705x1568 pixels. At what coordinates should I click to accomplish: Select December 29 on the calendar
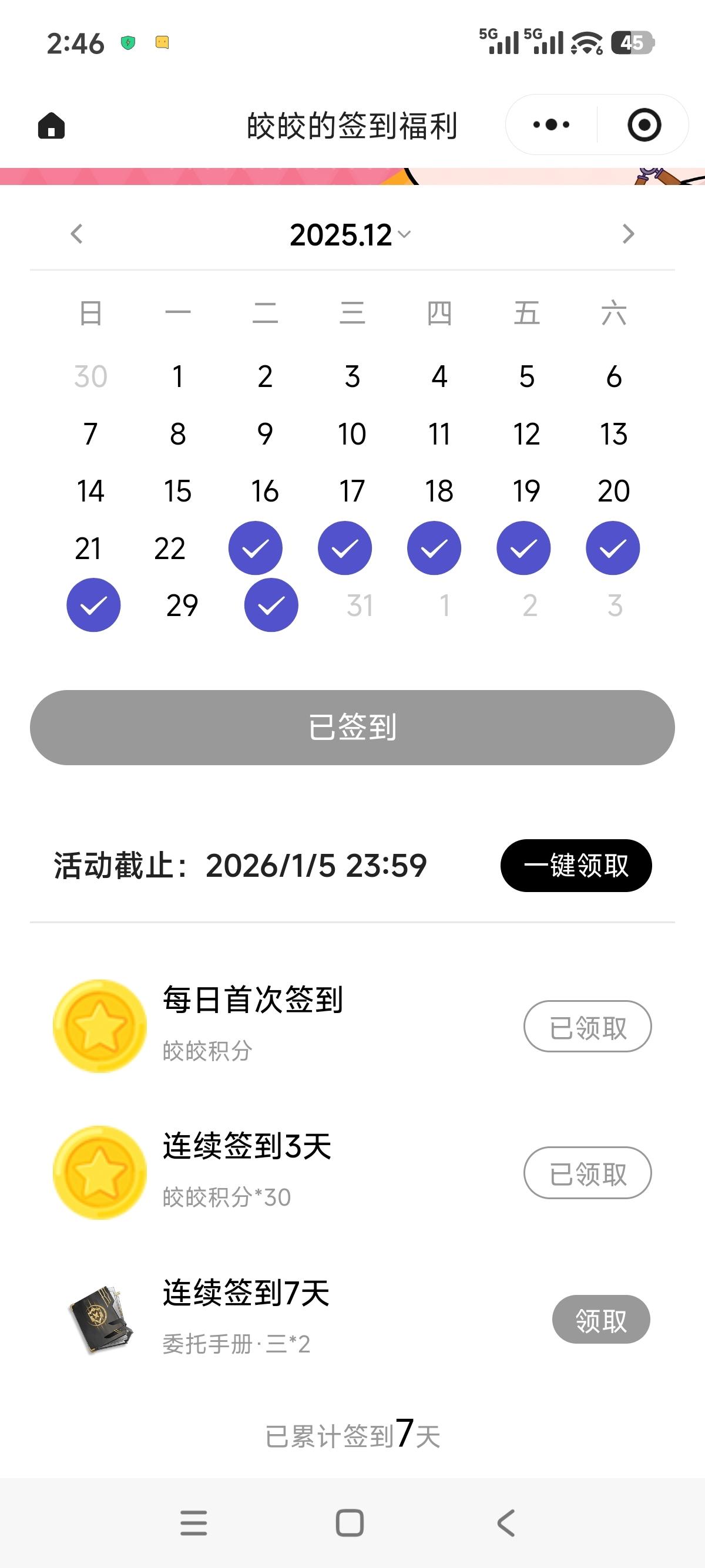point(182,605)
